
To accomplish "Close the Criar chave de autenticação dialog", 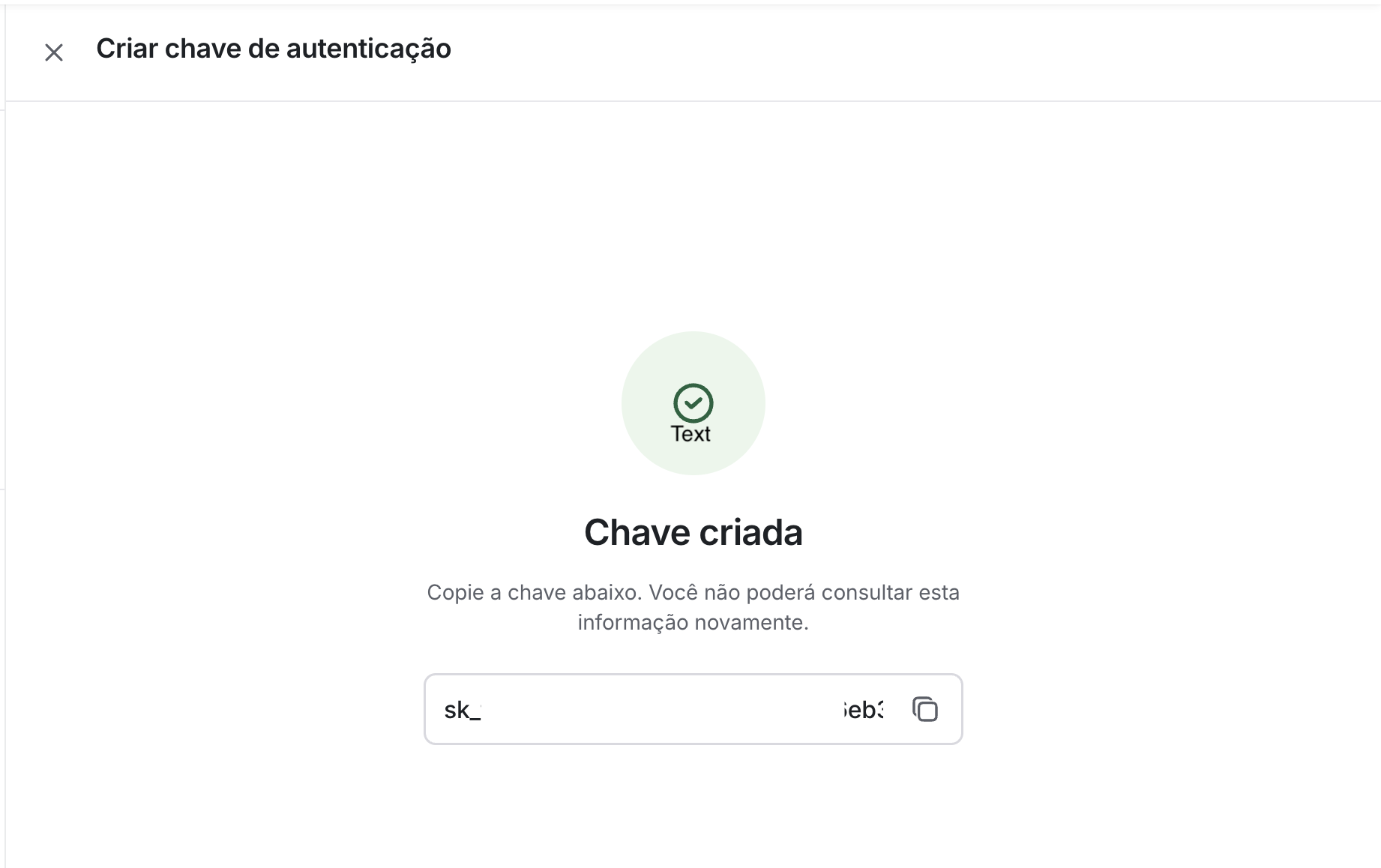I will click(x=54, y=52).
